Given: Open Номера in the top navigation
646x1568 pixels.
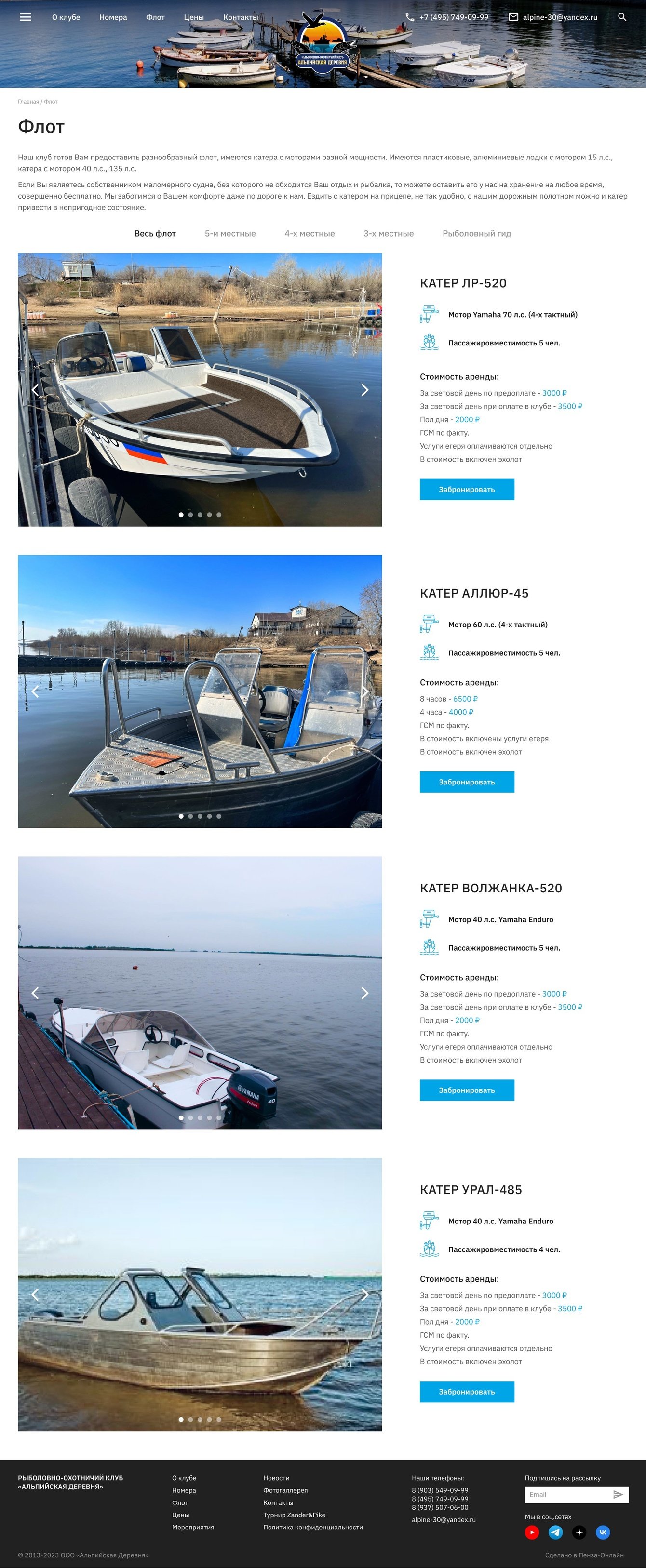Looking at the screenshot, I should coord(113,17).
